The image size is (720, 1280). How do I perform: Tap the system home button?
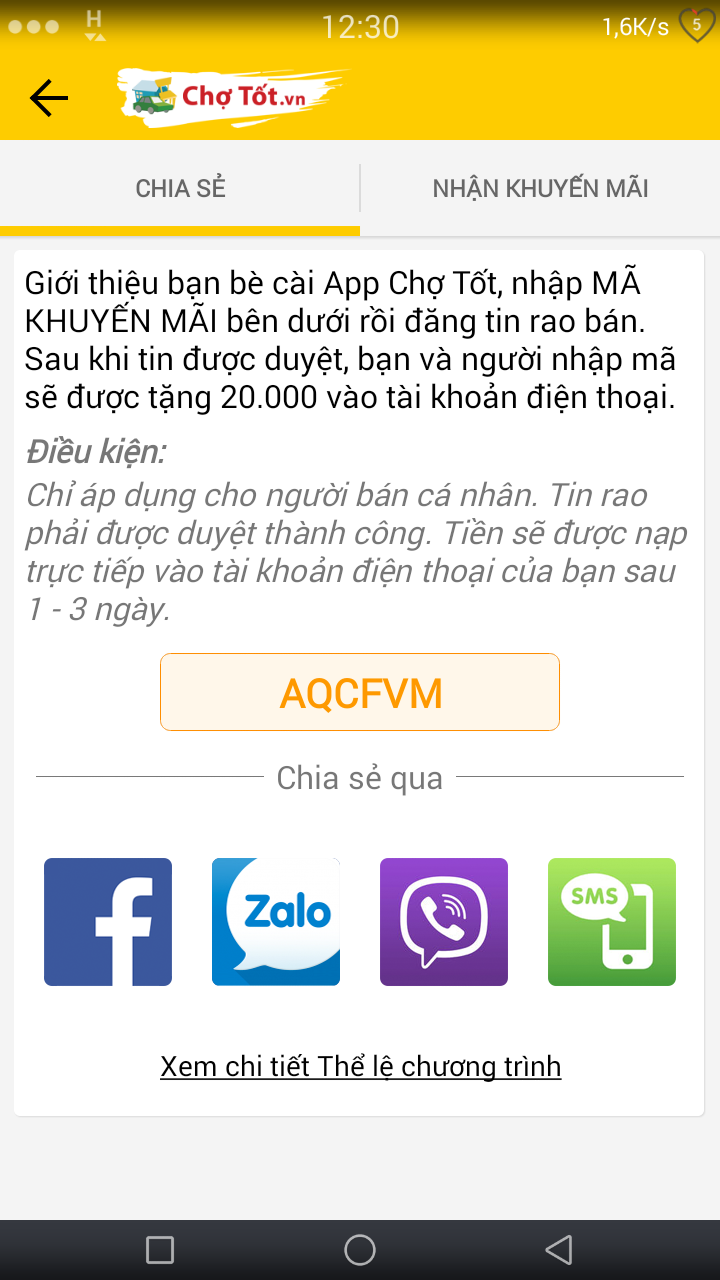(x=360, y=1249)
